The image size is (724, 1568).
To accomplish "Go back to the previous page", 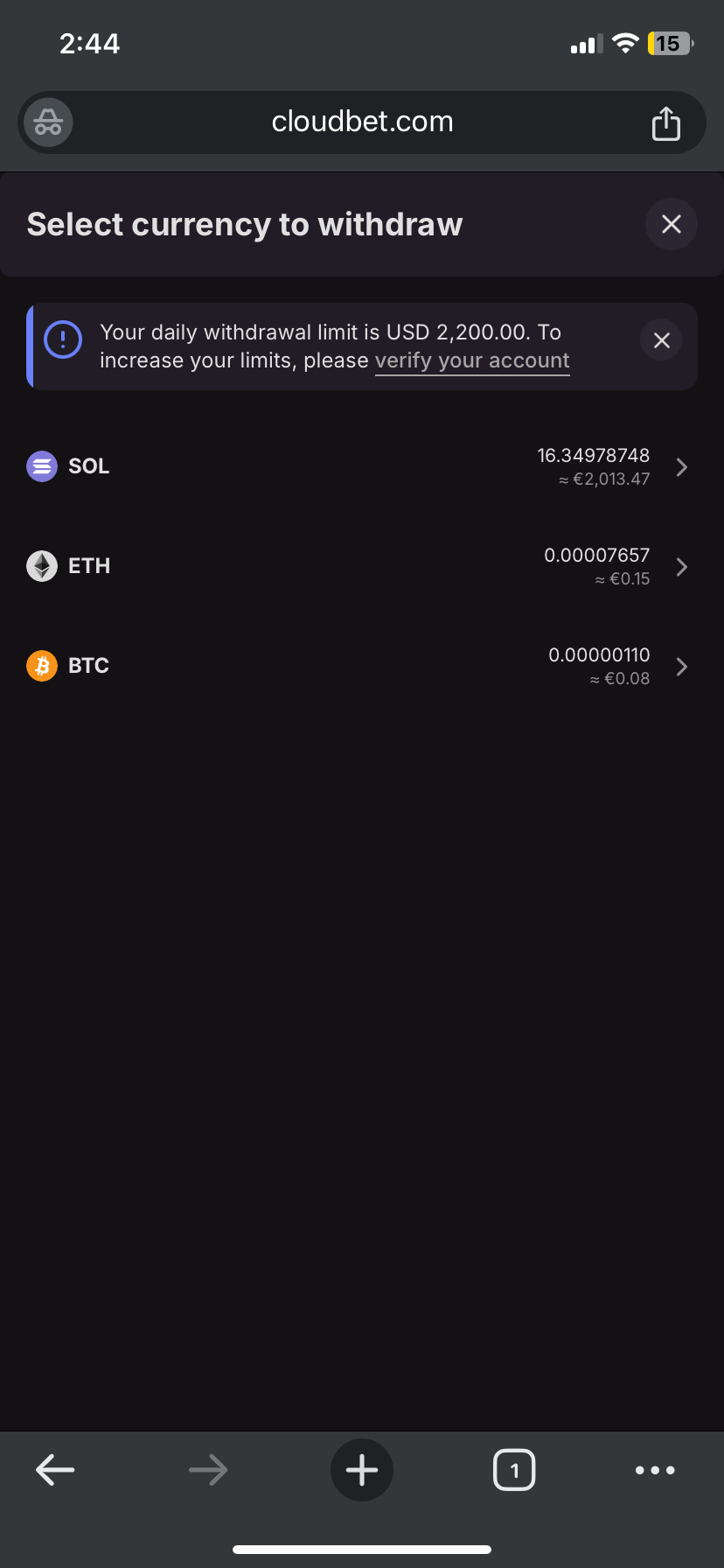I will 55,1470.
